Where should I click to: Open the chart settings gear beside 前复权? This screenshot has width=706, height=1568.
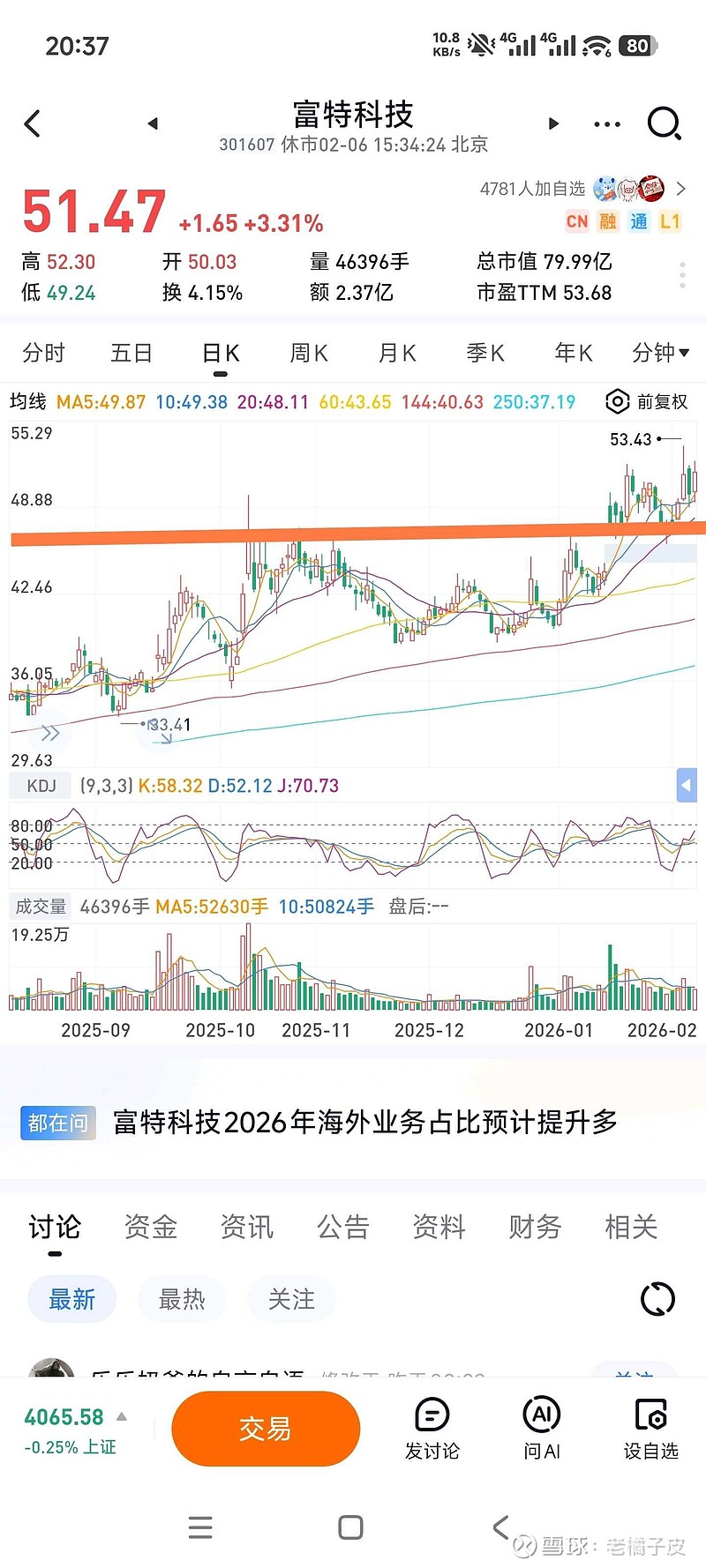(616, 401)
